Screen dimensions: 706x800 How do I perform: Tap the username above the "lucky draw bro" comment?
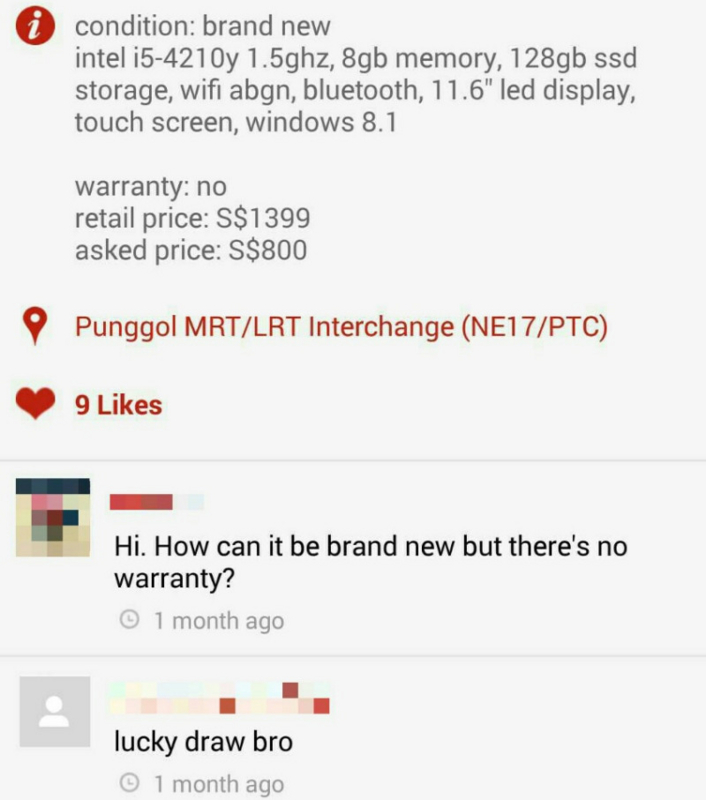click(x=222, y=698)
